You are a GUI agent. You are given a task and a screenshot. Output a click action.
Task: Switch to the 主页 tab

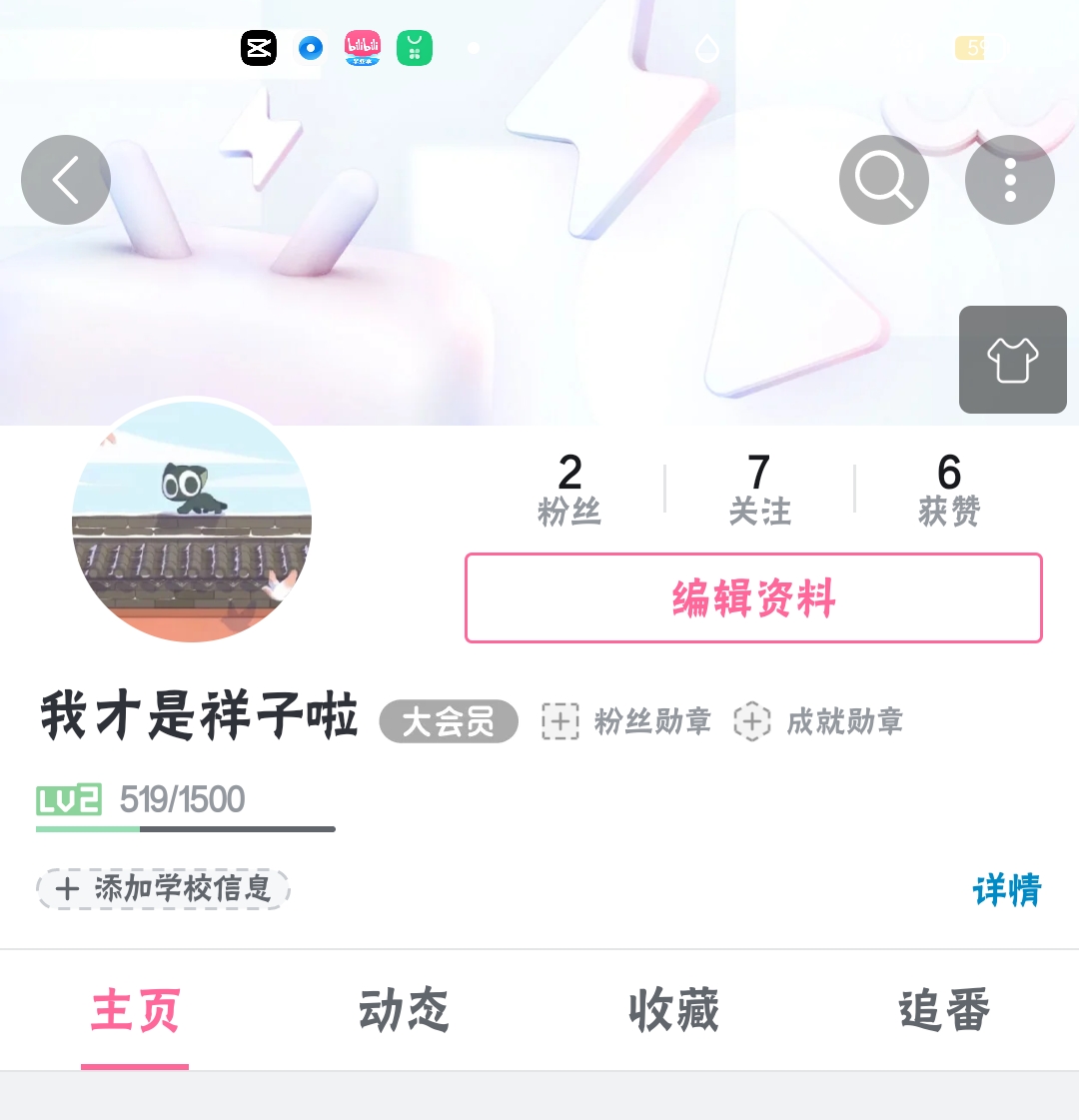[135, 1010]
